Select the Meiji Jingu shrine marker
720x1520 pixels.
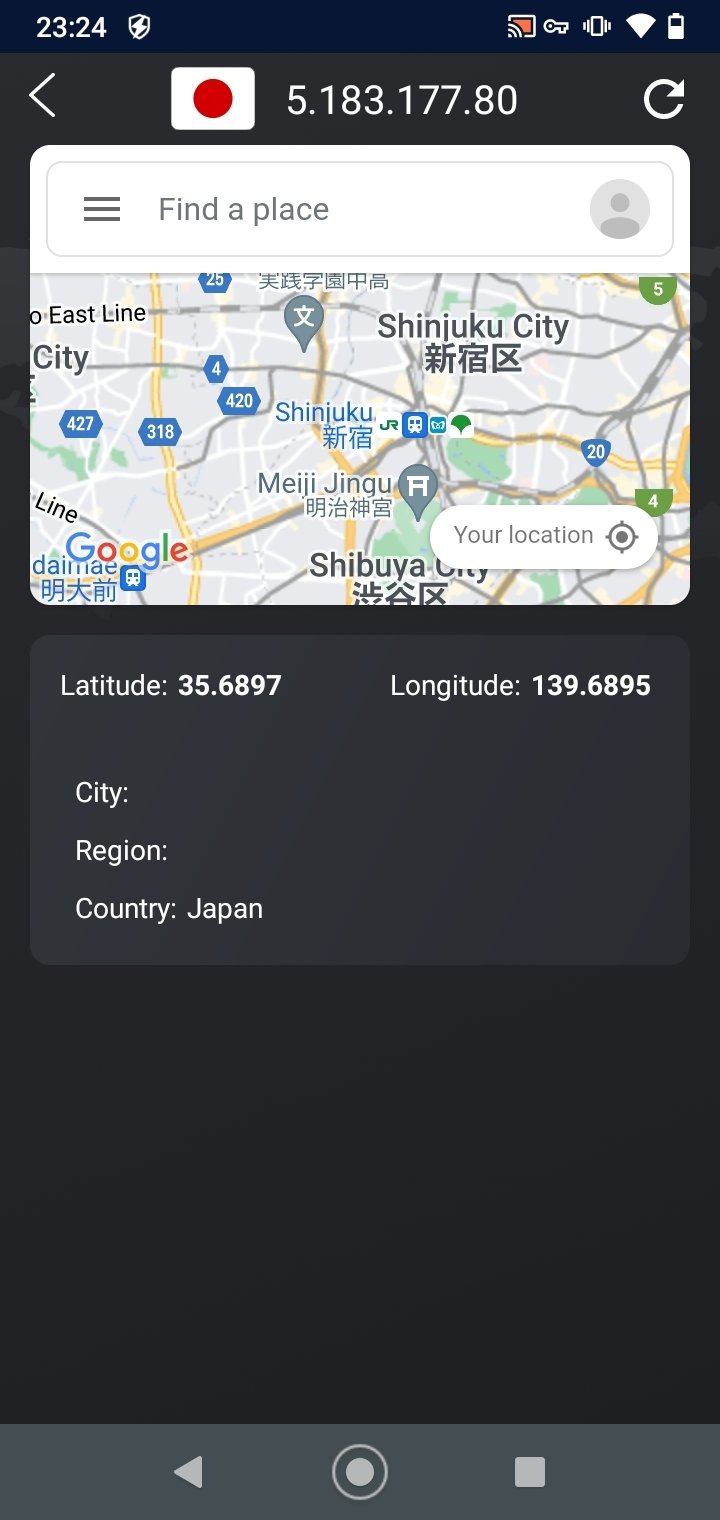[417, 485]
